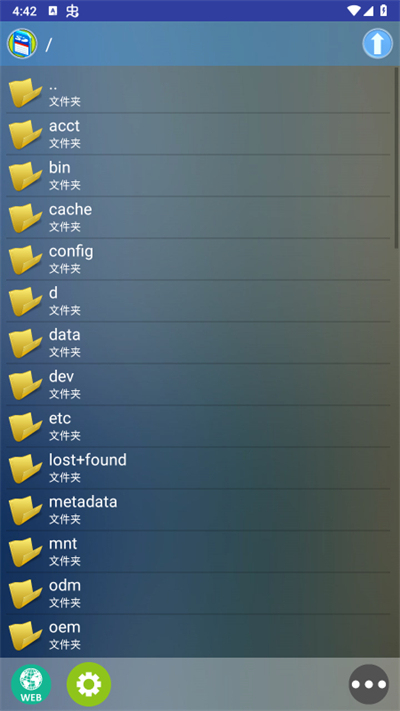Open the oem folder

(x=198, y=634)
